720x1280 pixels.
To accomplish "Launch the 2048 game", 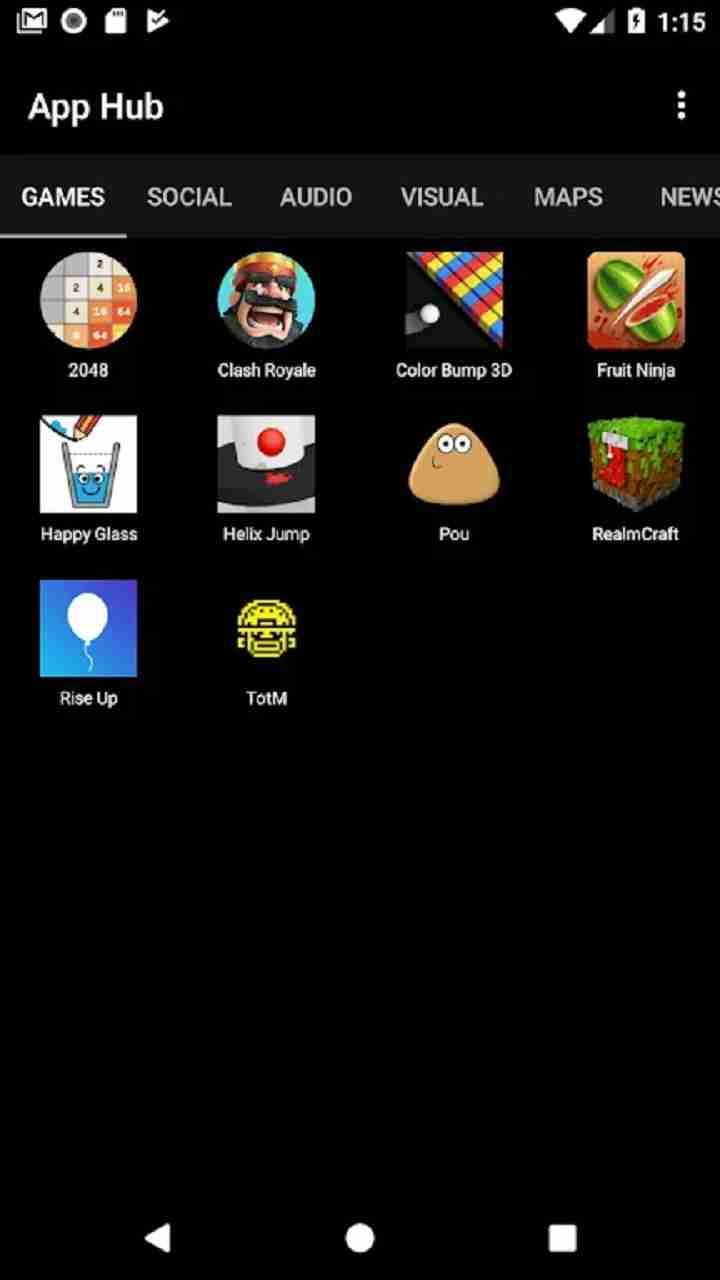I will [x=88, y=300].
